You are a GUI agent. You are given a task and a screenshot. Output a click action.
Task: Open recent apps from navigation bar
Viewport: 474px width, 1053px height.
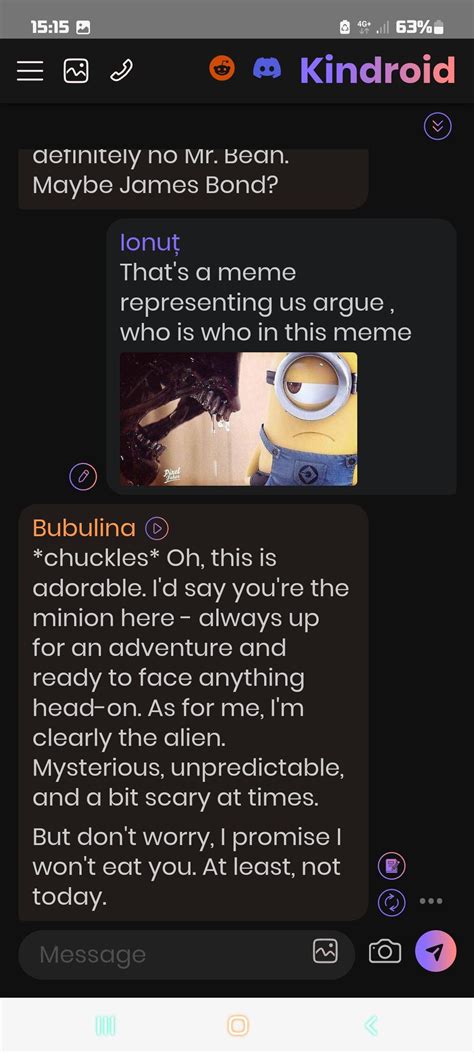[105, 1025]
